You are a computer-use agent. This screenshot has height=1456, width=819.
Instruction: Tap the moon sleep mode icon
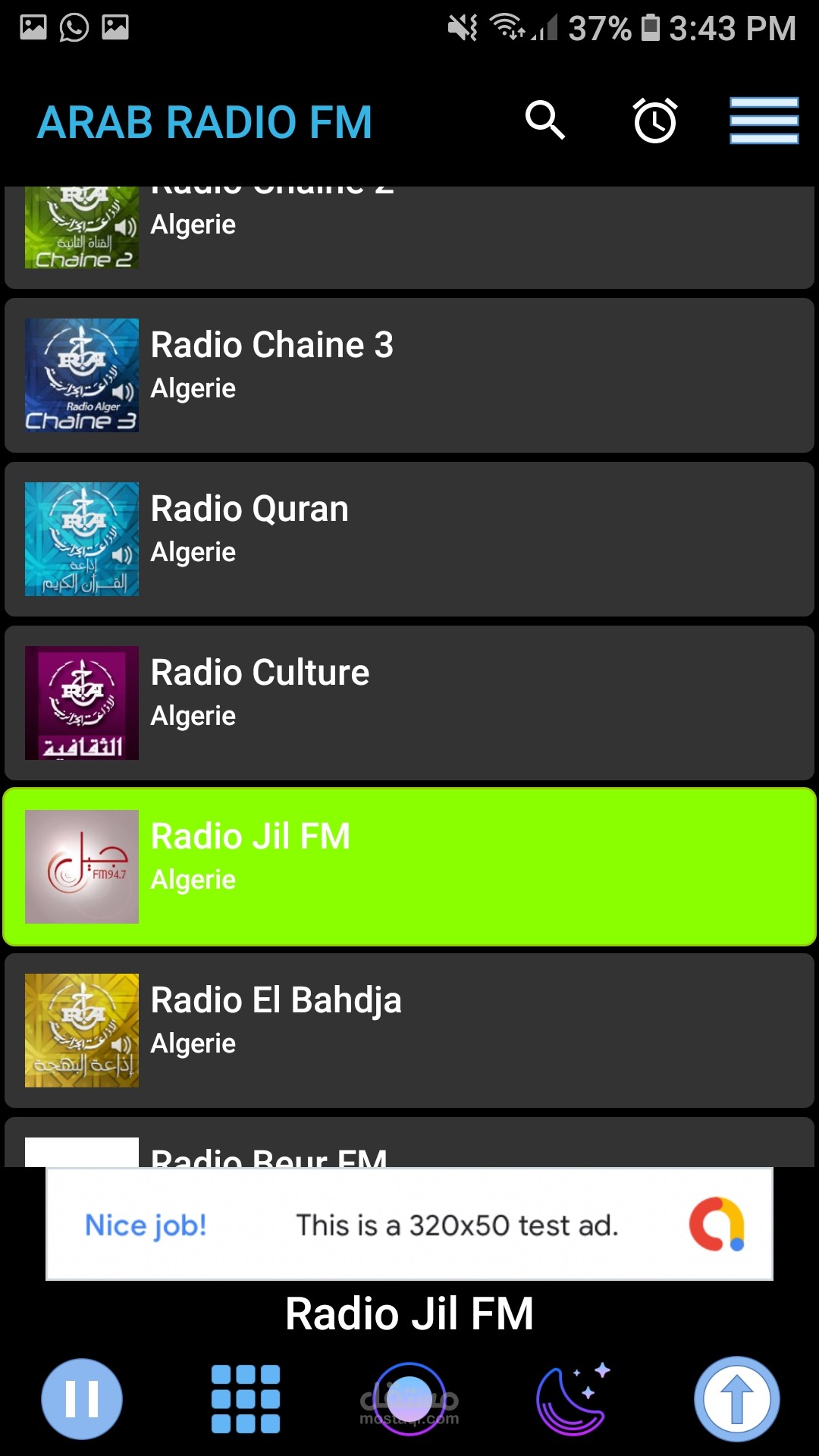[573, 1399]
